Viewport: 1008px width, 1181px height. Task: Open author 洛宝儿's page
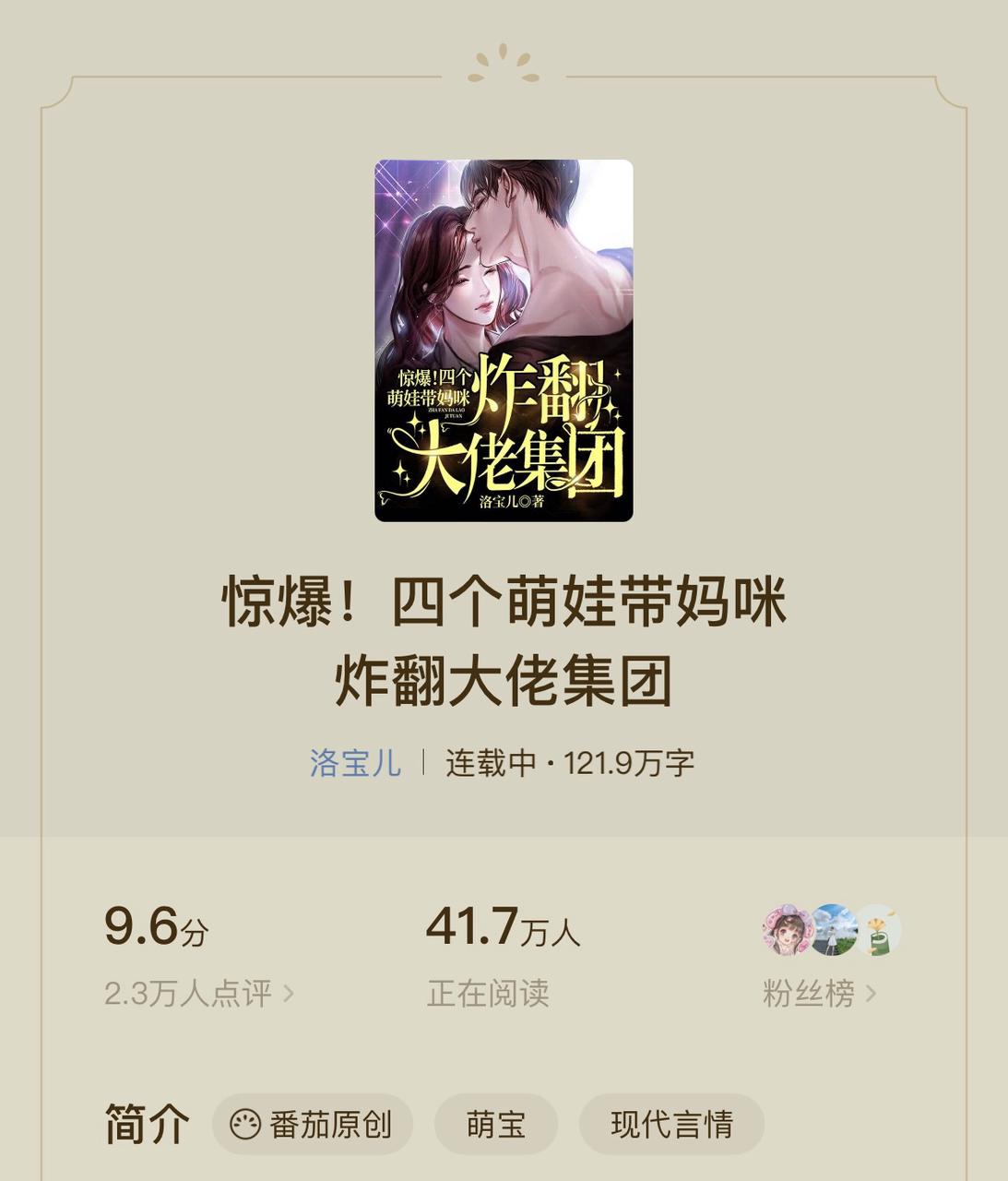355,763
